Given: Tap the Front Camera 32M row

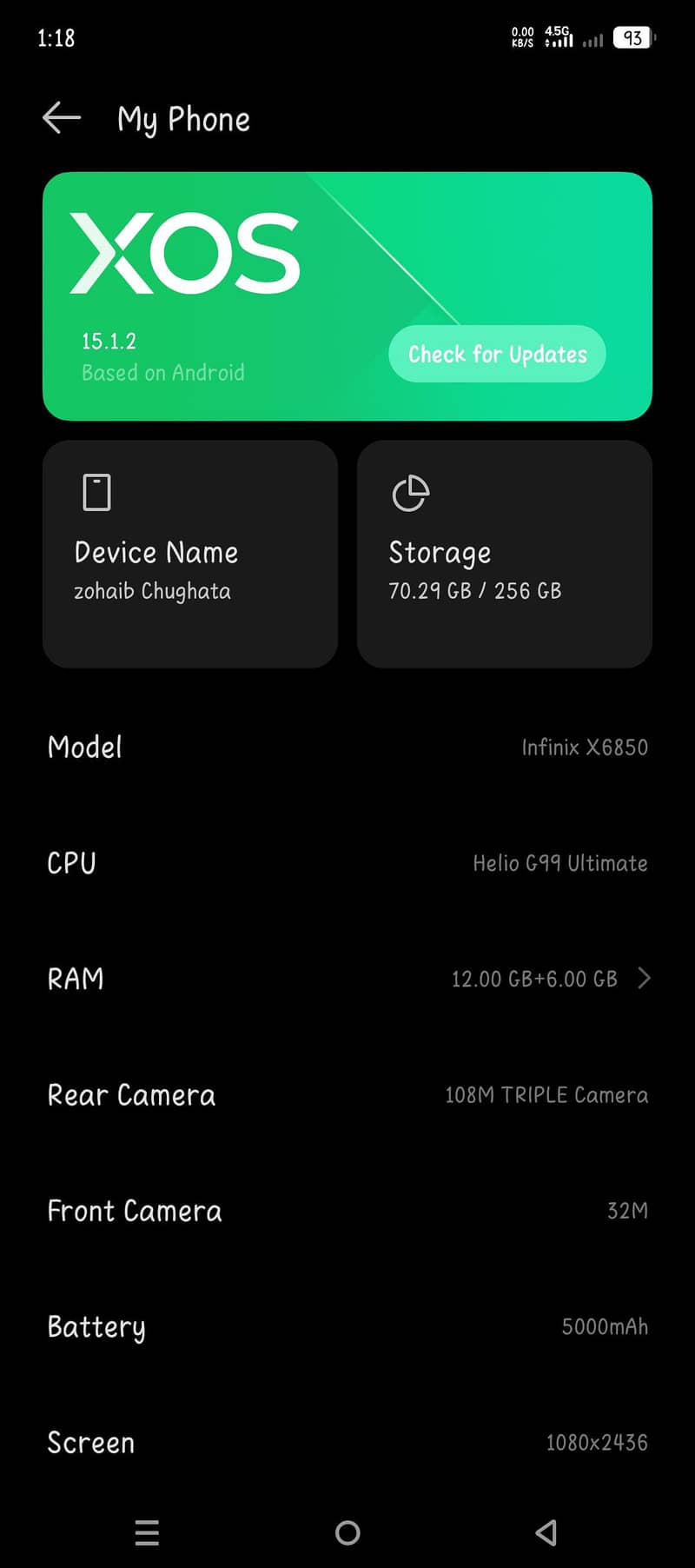Looking at the screenshot, I should [347, 1211].
